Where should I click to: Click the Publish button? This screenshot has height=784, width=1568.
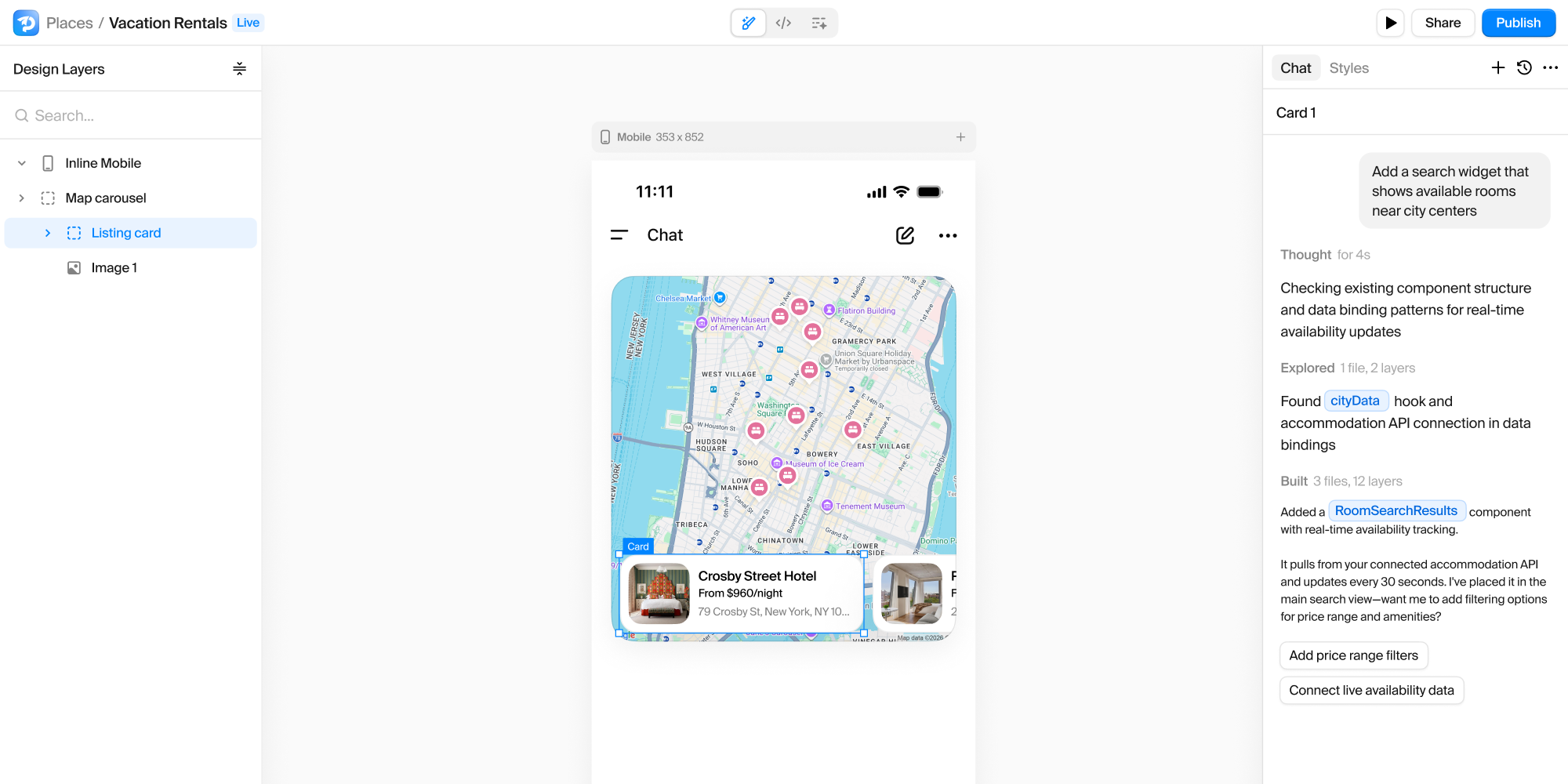pos(1518,23)
